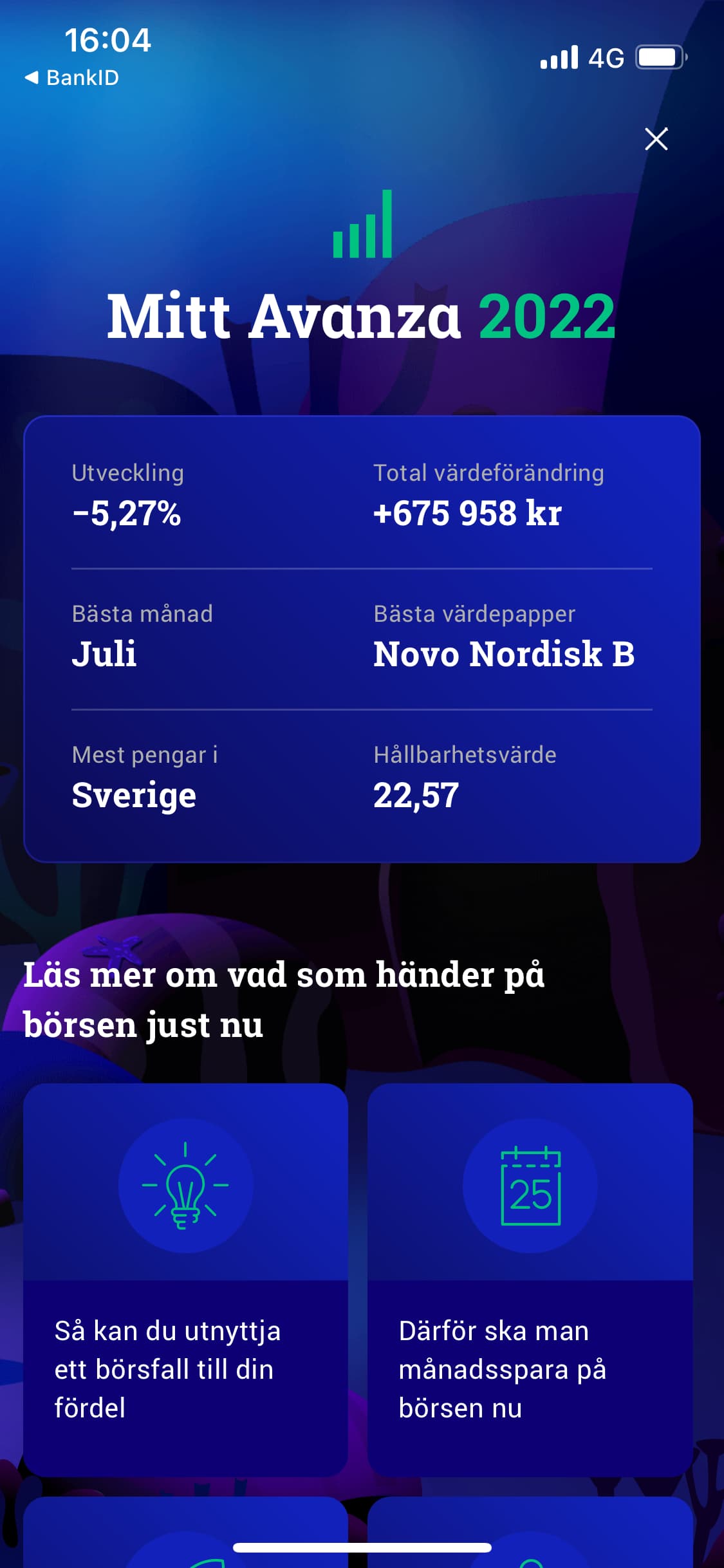
Task: Close the Mitt Avanza 2022 summary
Action: click(656, 139)
